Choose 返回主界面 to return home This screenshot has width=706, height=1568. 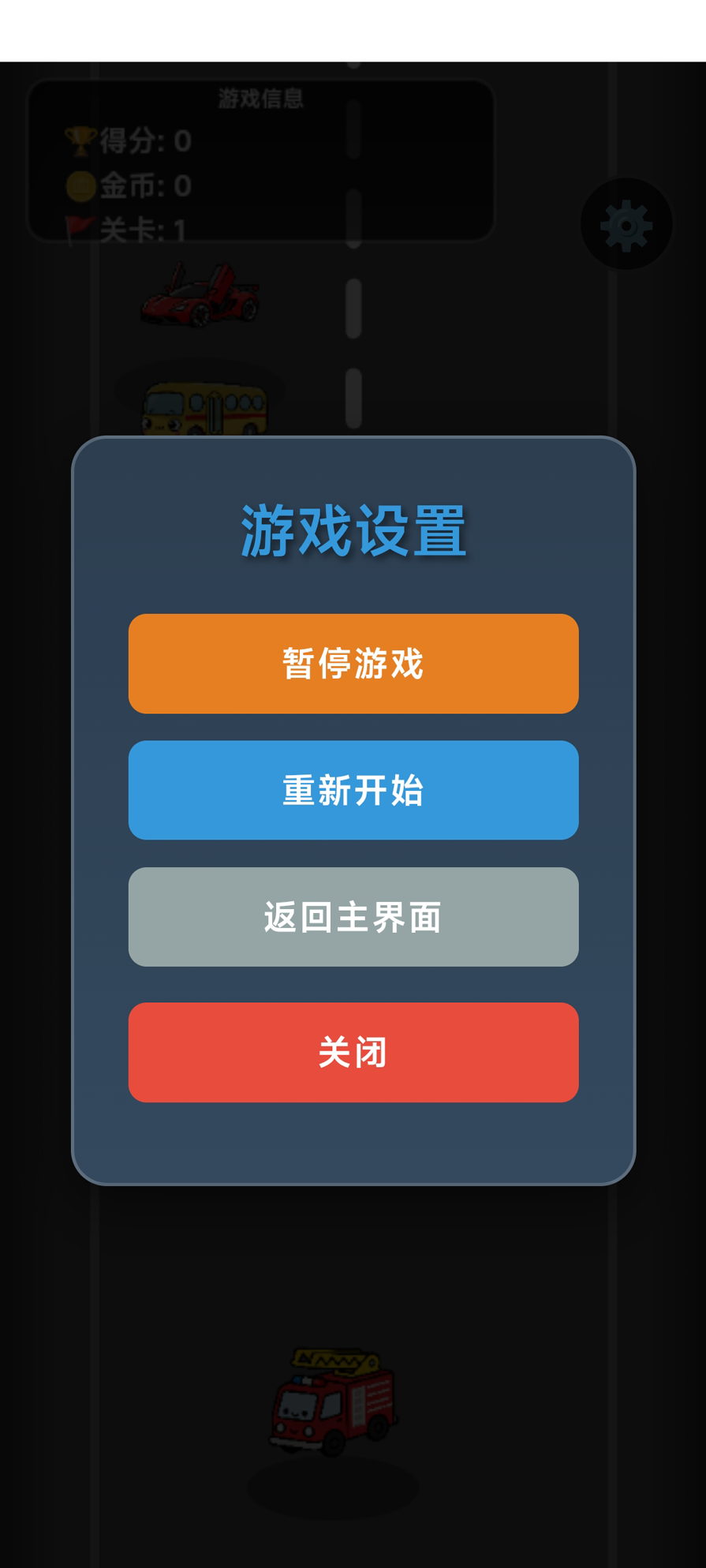click(x=353, y=917)
